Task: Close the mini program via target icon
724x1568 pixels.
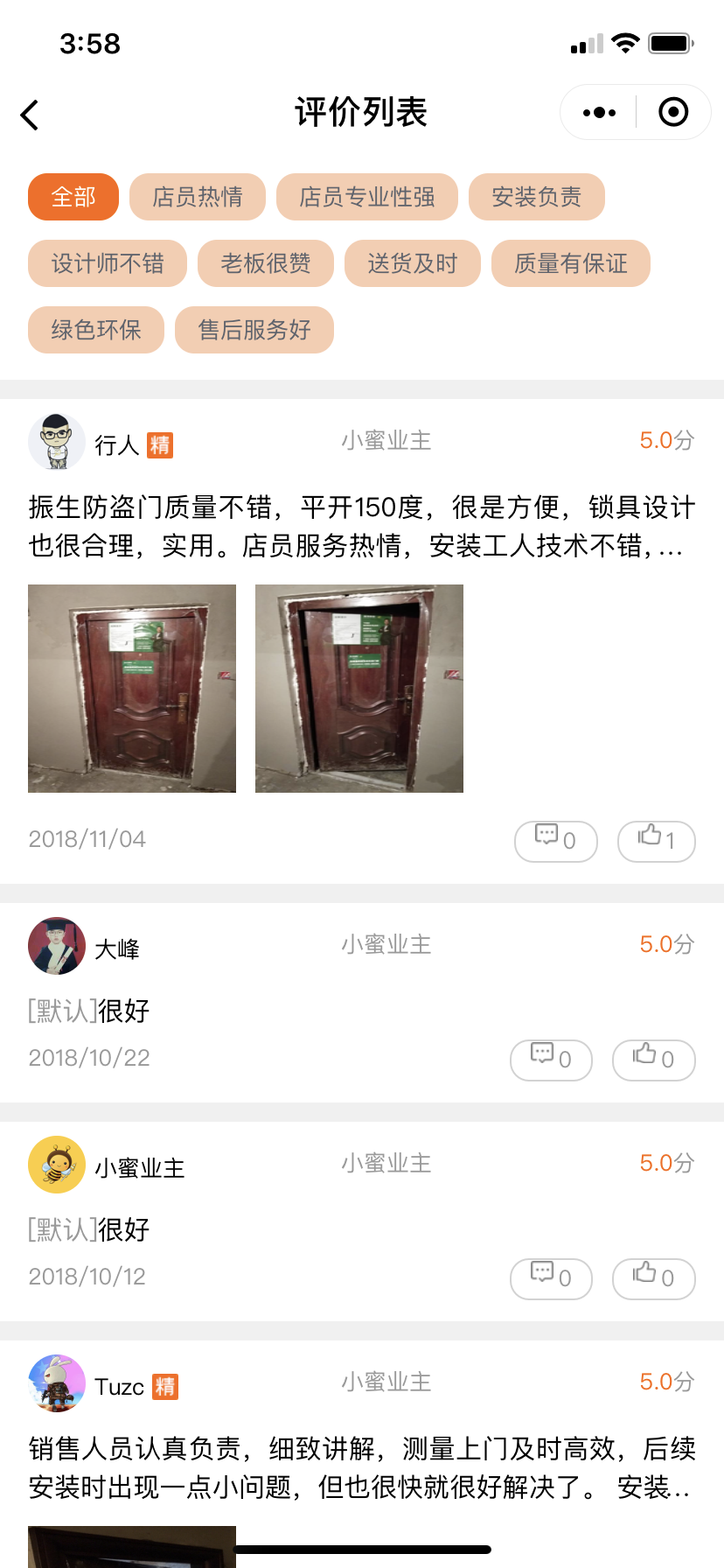Action: pyautogui.click(x=673, y=113)
